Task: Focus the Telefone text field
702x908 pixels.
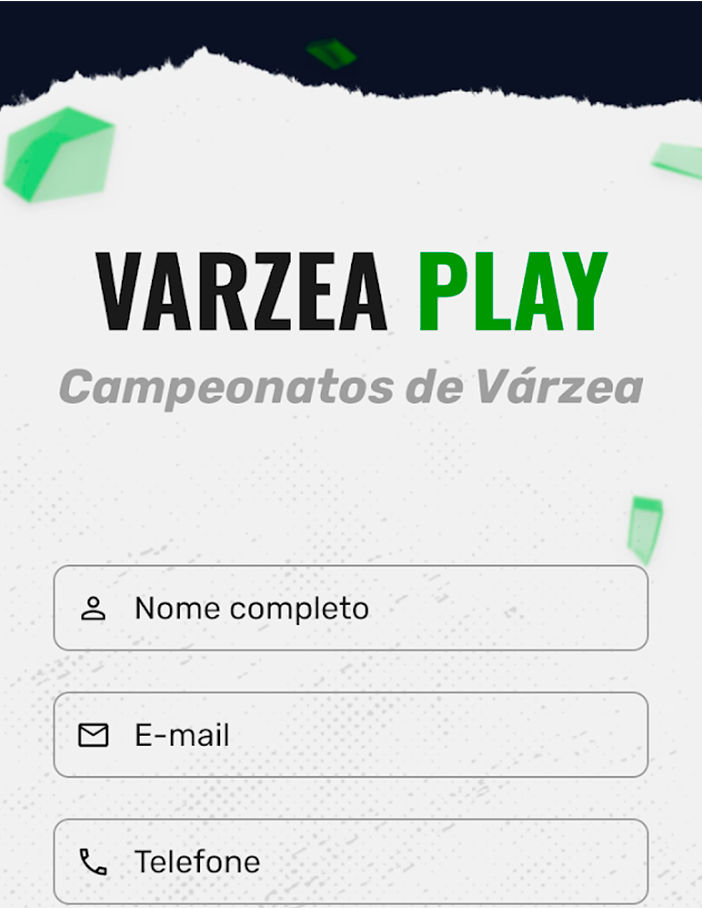Action: point(350,861)
